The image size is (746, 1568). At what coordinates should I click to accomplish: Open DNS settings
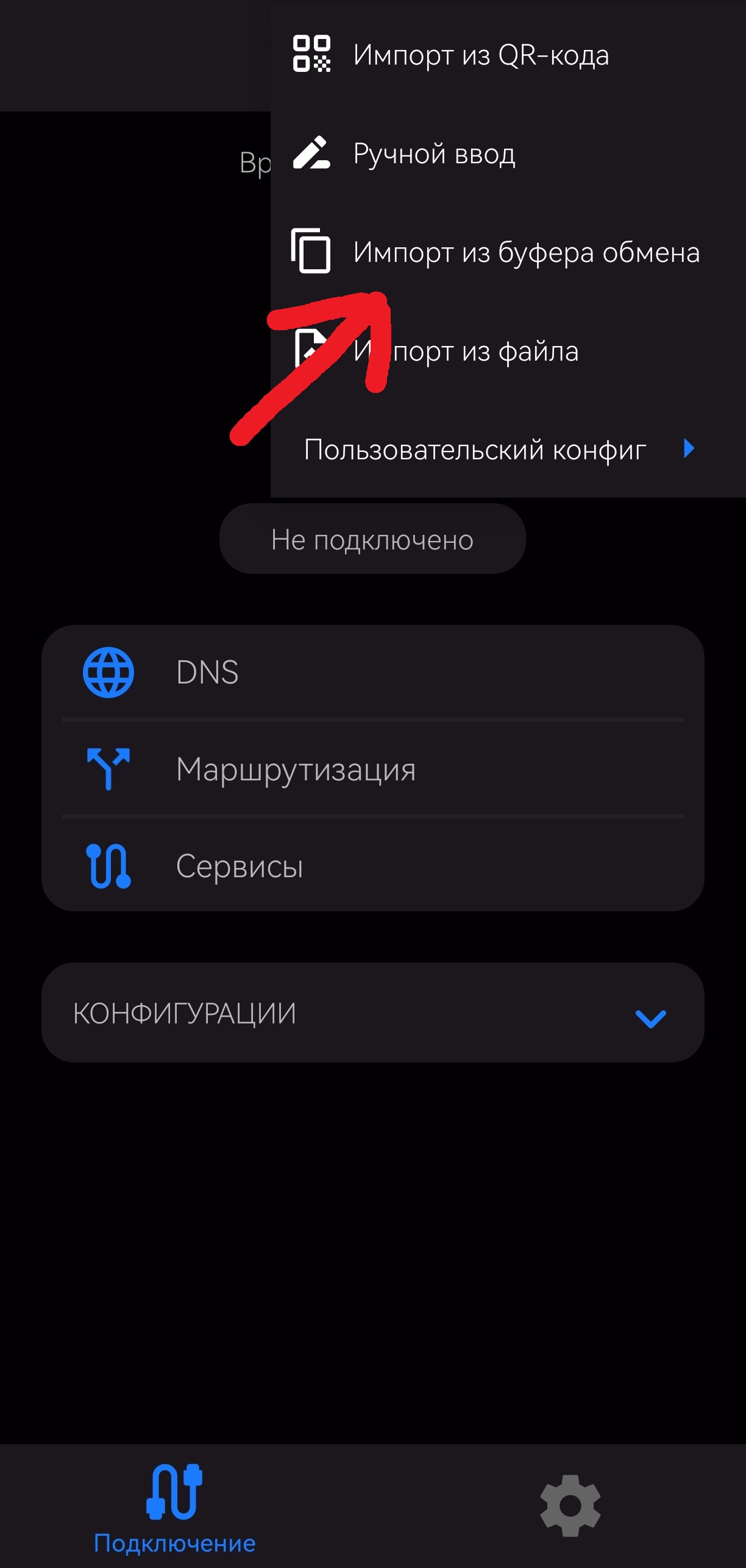tap(372, 673)
